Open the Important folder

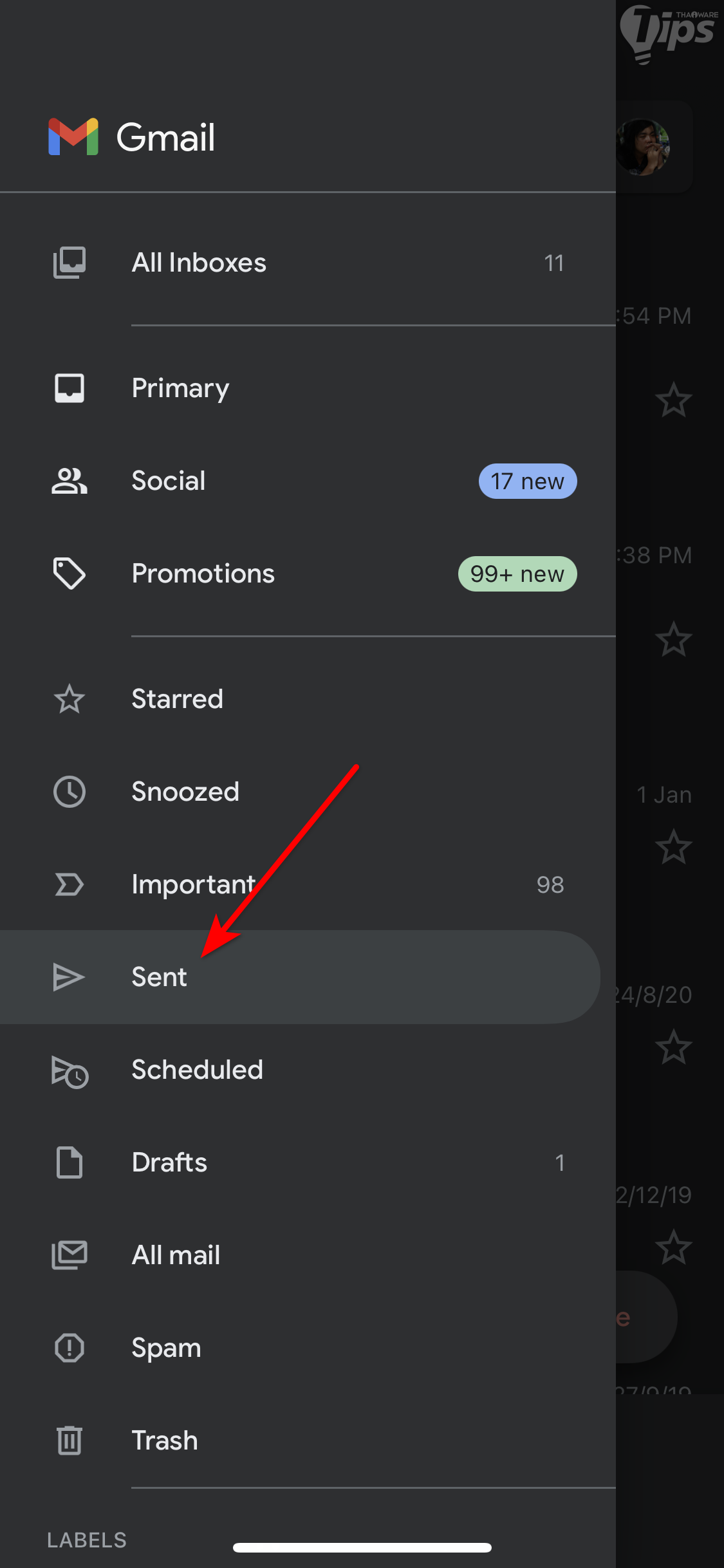coord(193,884)
